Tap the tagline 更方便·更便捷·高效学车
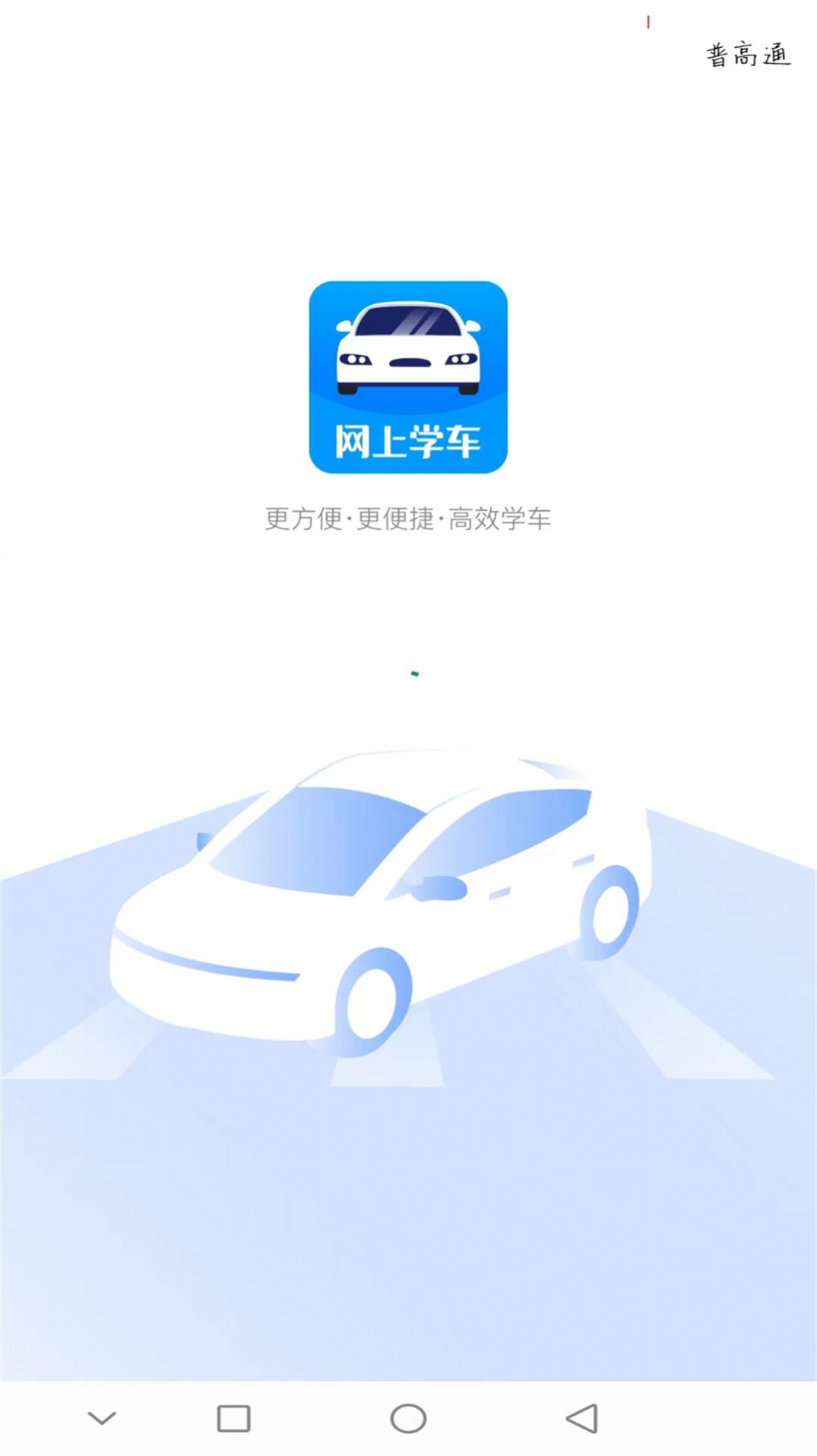 pos(408,520)
